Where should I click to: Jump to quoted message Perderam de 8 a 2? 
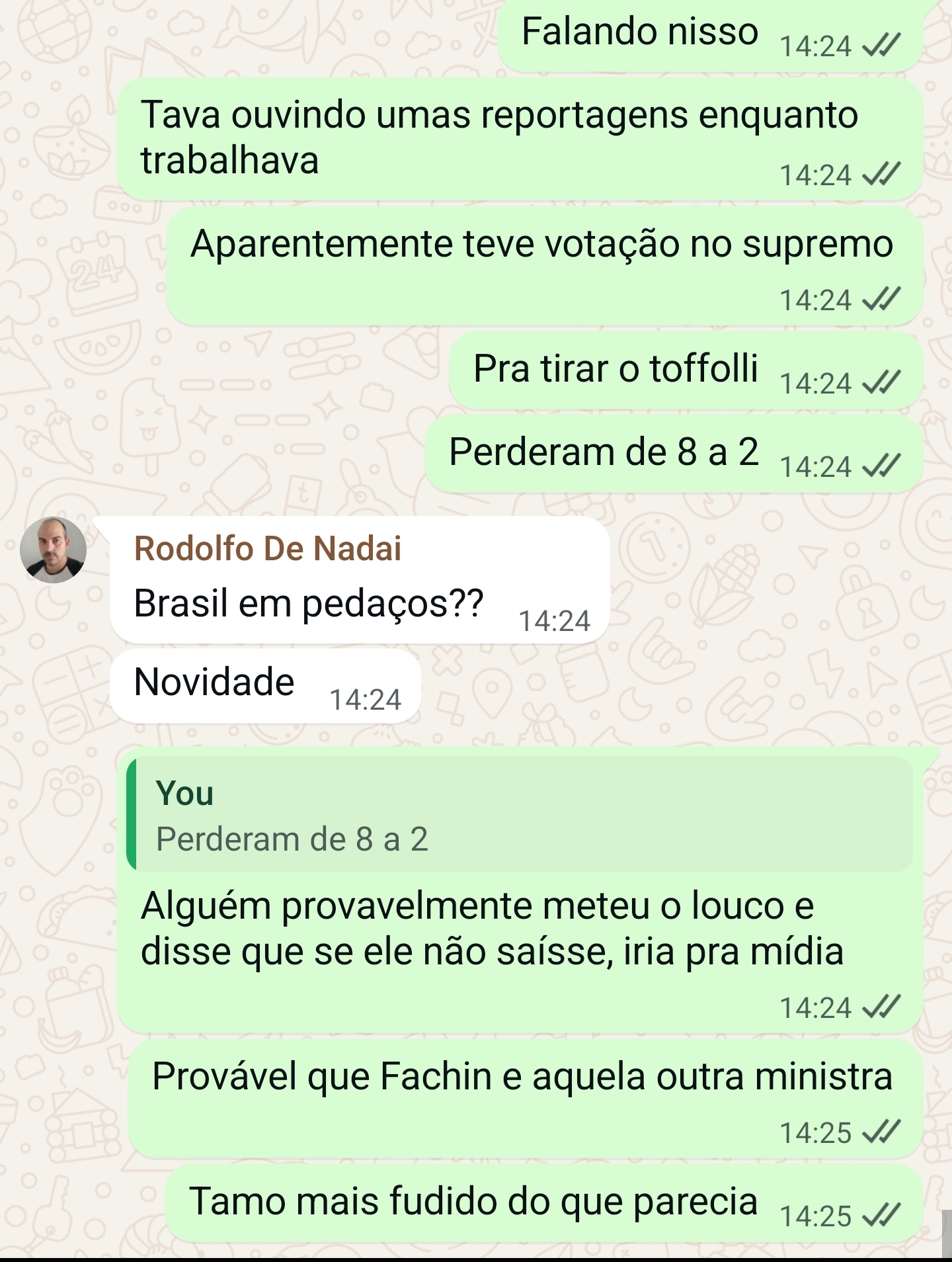point(519,816)
